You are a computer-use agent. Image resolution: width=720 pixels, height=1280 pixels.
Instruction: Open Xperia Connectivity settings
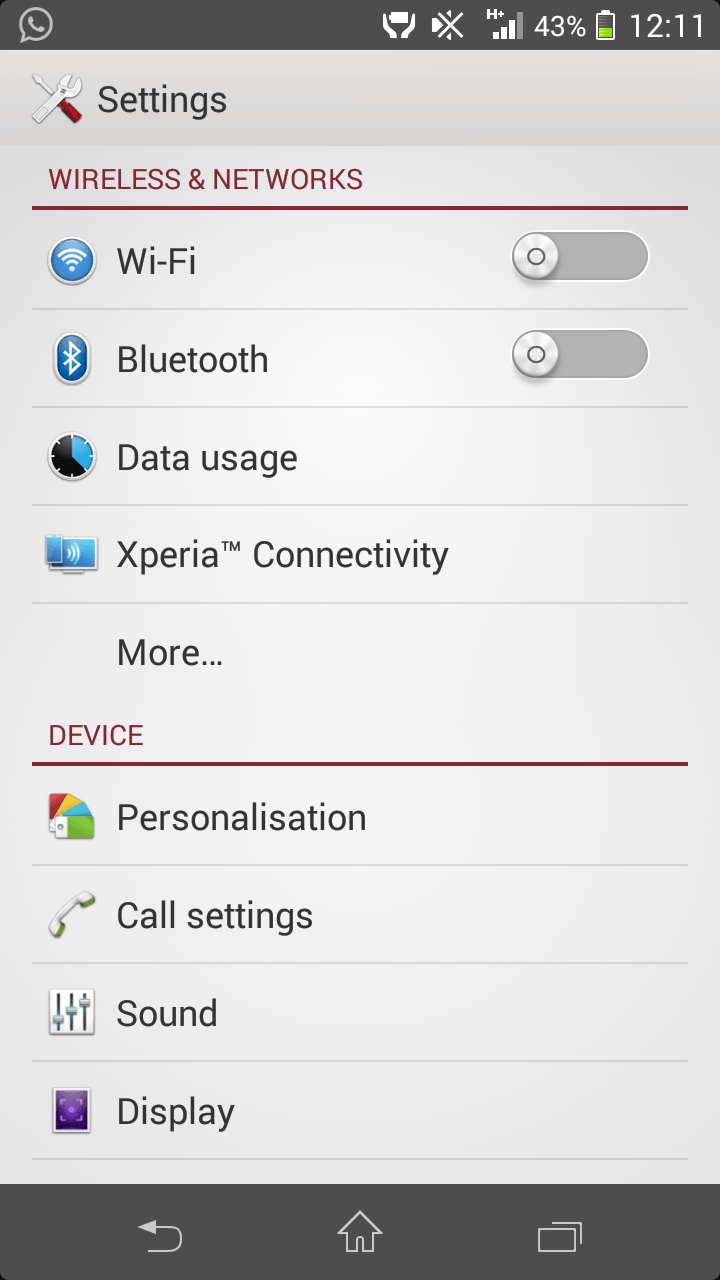coord(360,555)
